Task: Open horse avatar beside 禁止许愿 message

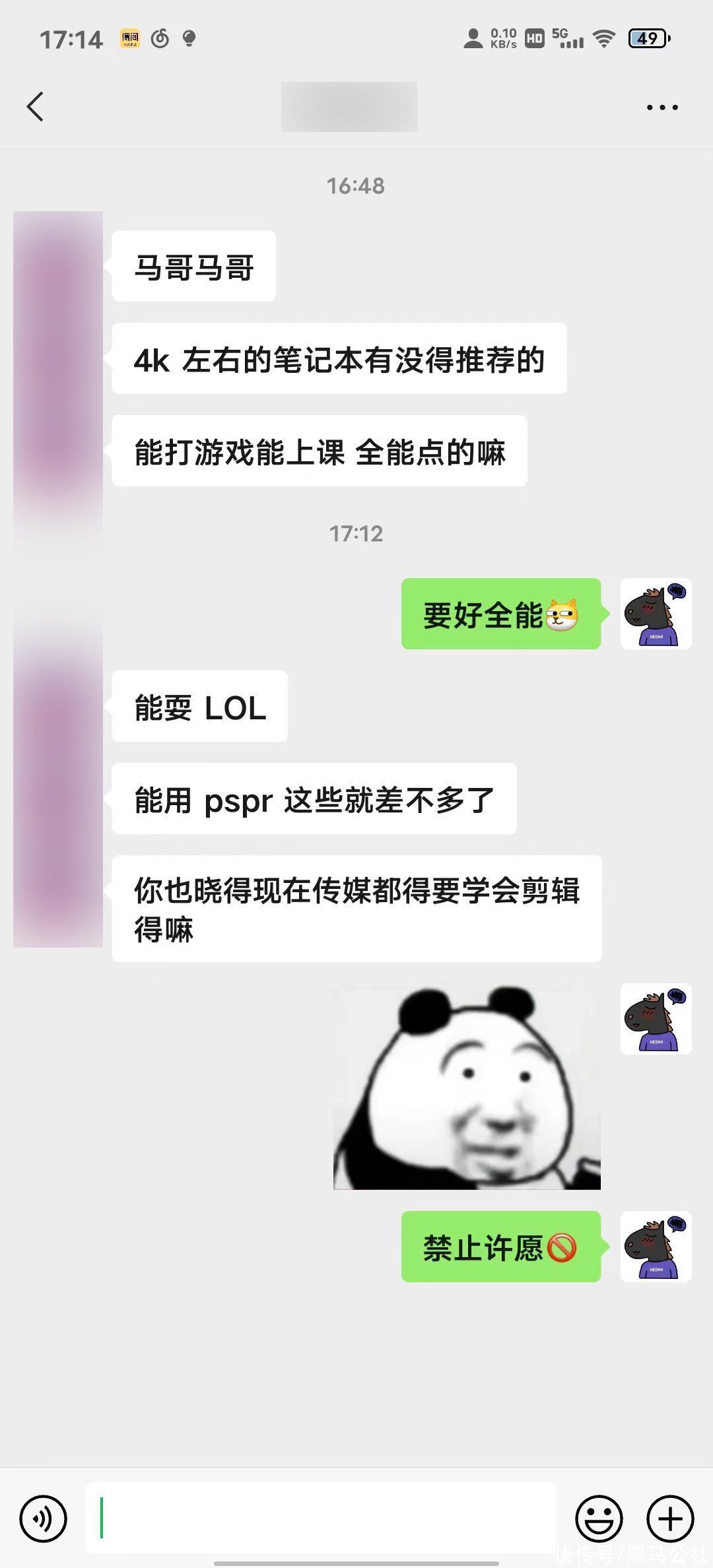Action: [x=656, y=1247]
